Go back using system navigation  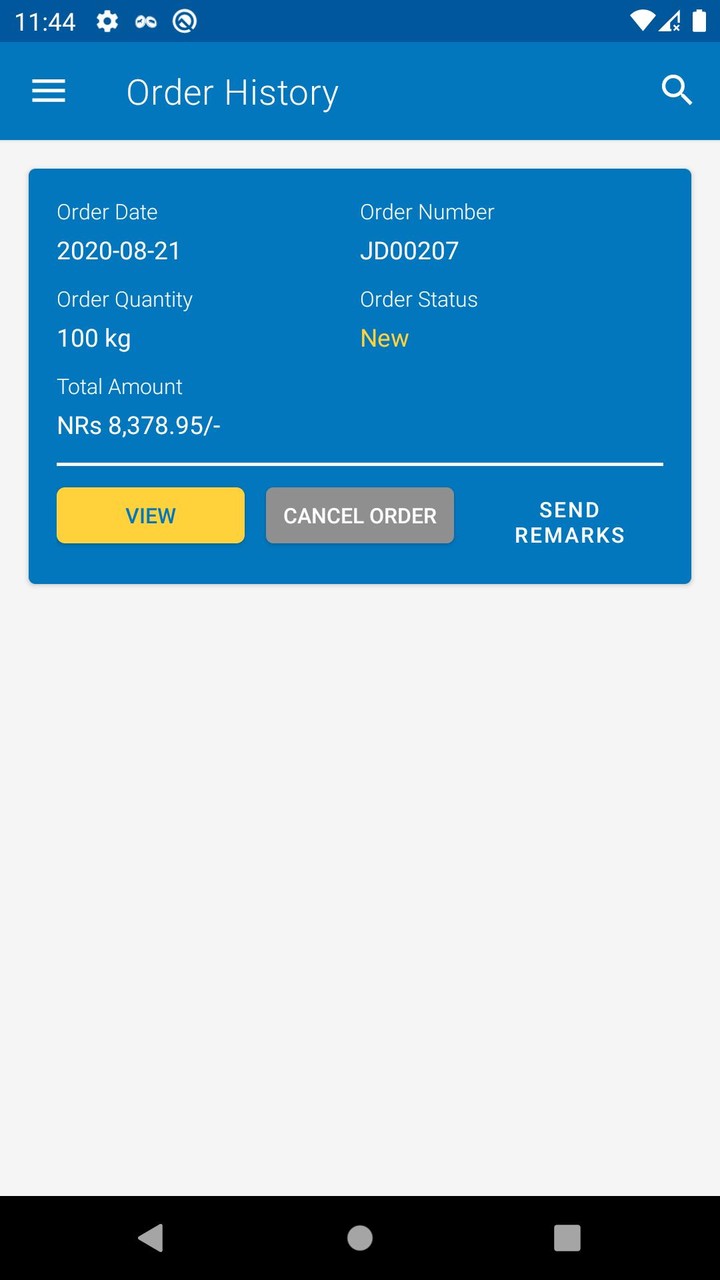[x=151, y=1238]
